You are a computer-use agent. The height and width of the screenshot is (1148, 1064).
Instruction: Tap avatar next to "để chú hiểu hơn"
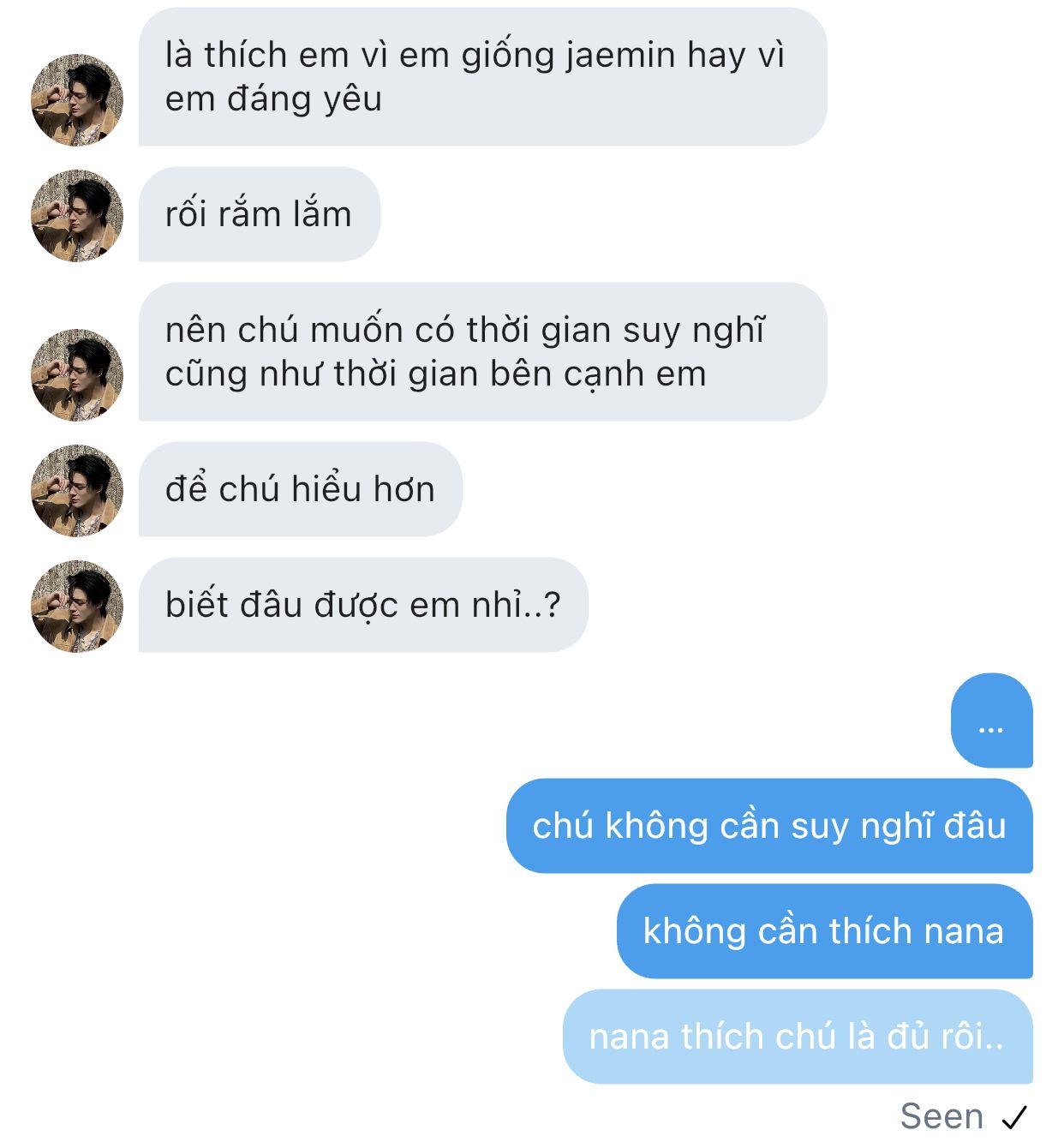click(77, 490)
